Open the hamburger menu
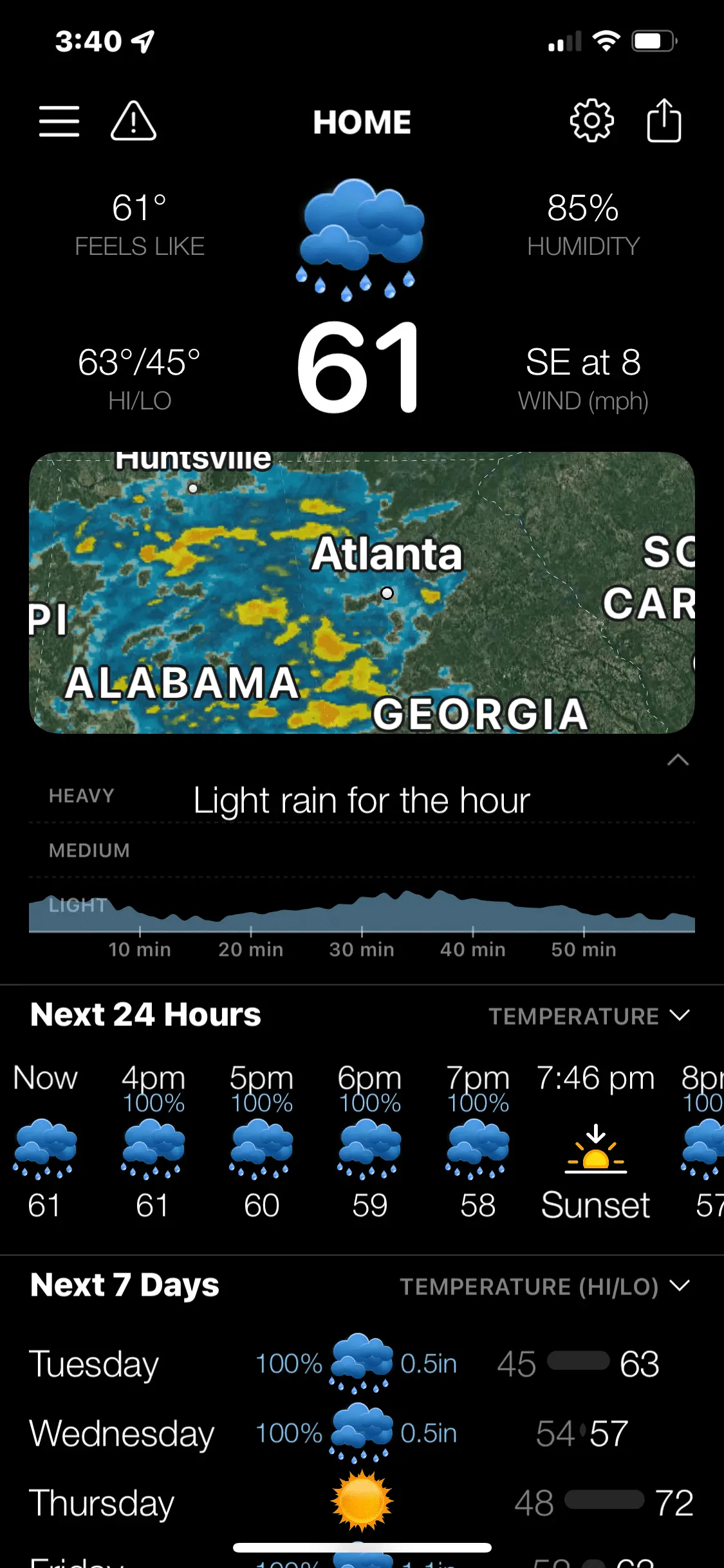724x1568 pixels. click(59, 122)
